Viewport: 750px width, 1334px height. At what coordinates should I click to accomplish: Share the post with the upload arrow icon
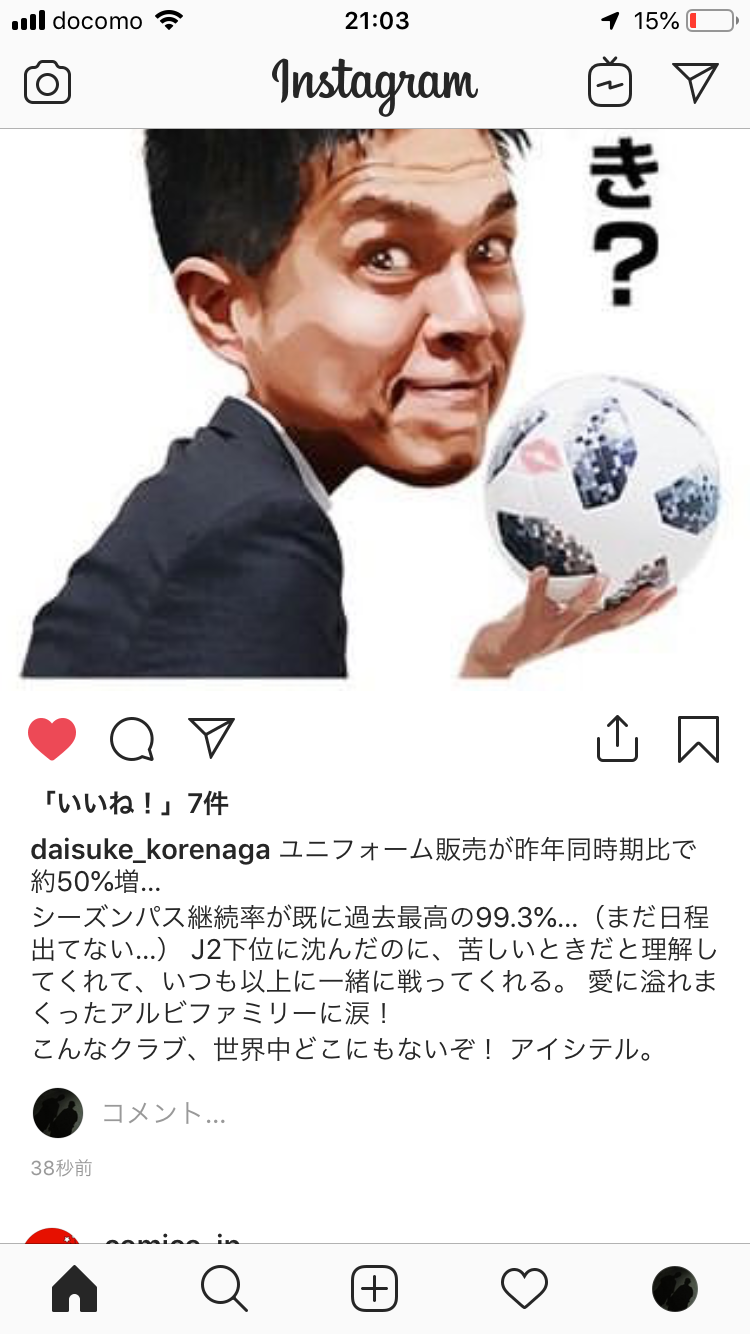click(x=617, y=739)
